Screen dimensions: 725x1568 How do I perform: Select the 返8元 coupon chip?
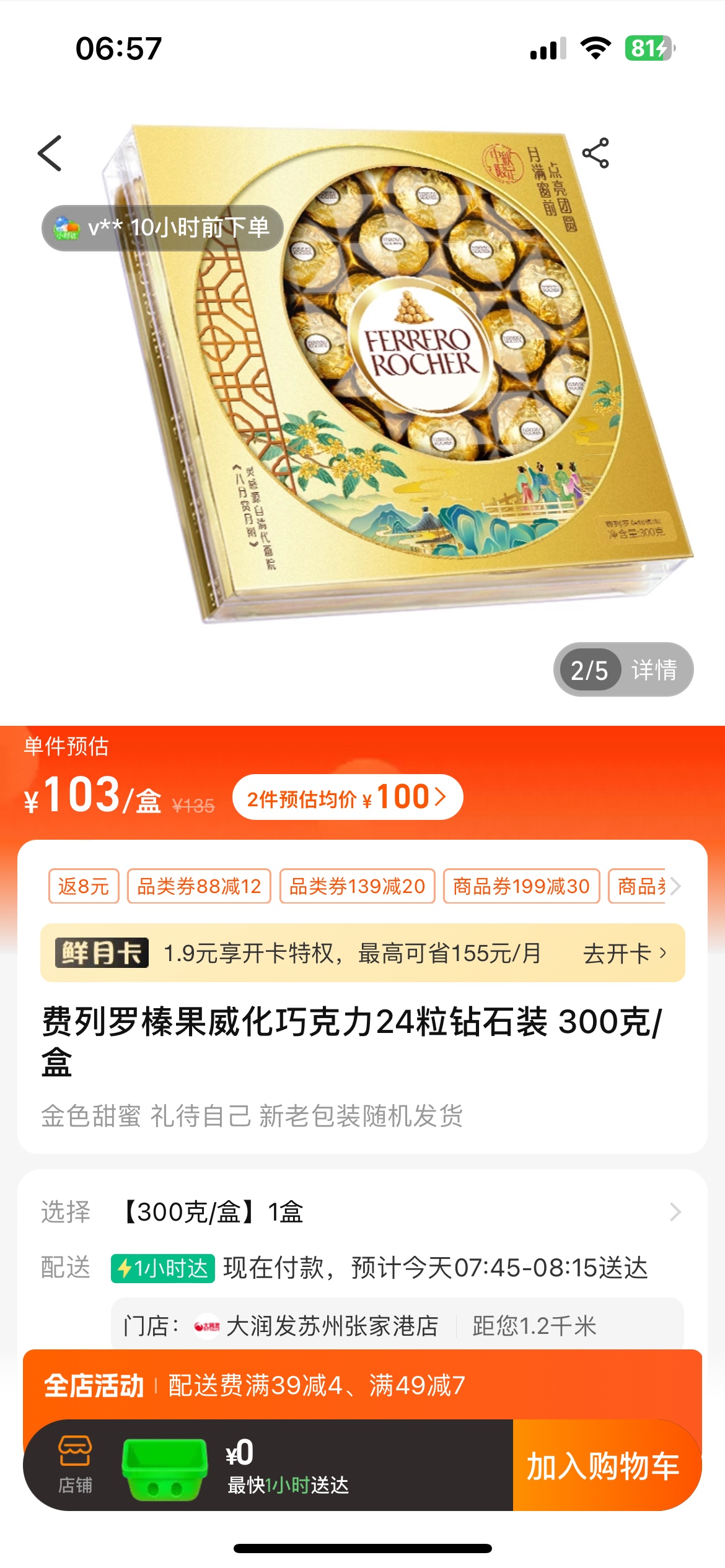(x=84, y=886)
